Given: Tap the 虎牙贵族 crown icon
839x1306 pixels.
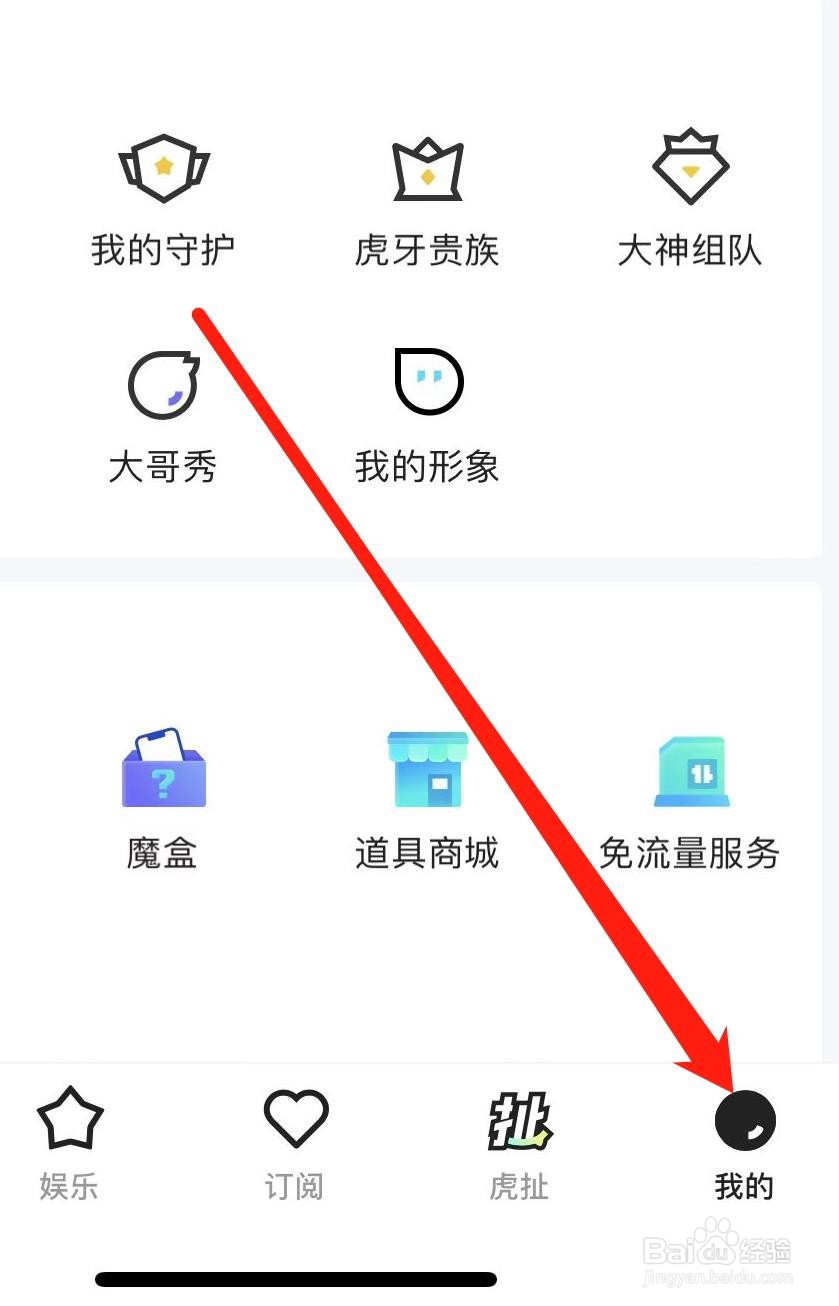Looking at the screenshot, I should 427,168.
